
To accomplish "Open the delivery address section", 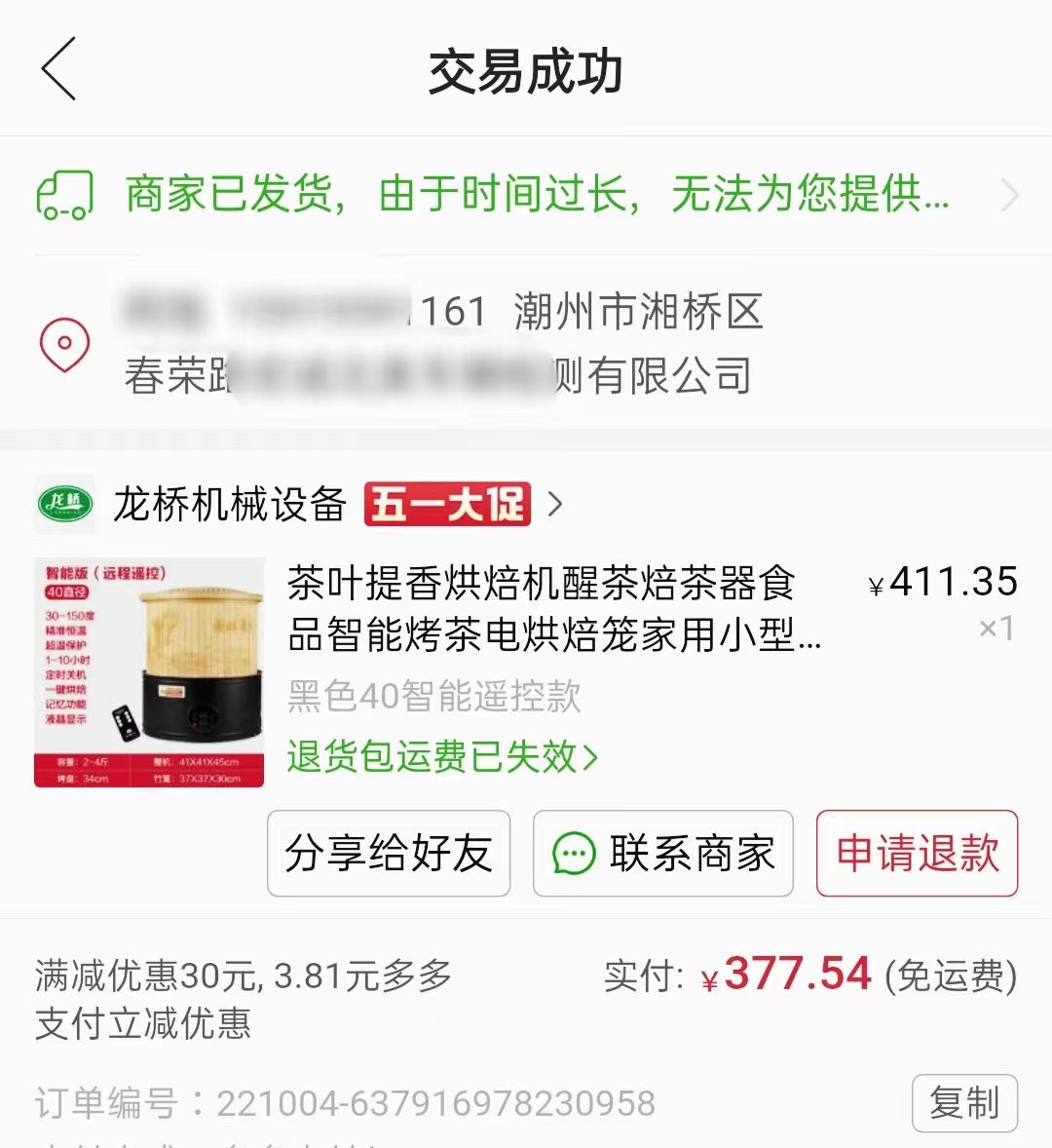I will (487, 343).
